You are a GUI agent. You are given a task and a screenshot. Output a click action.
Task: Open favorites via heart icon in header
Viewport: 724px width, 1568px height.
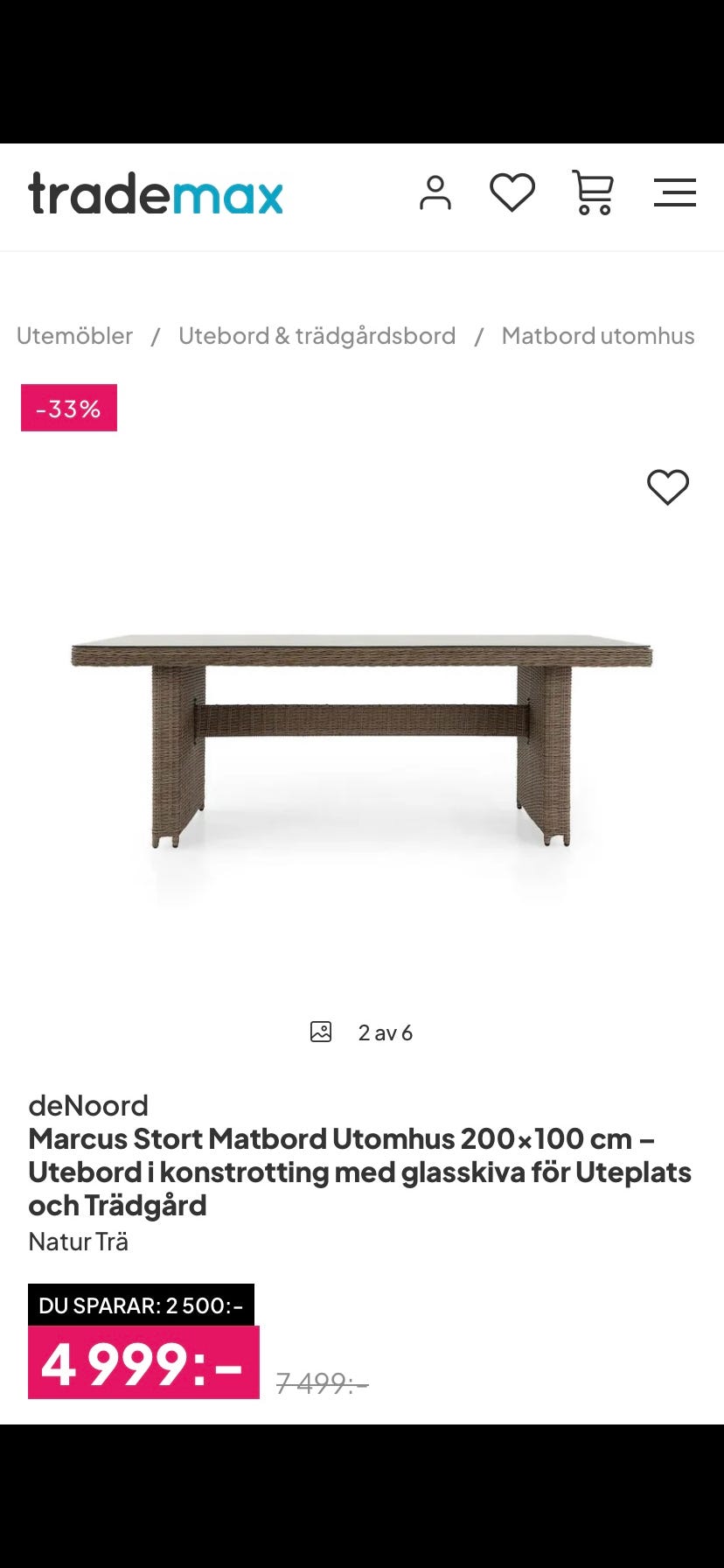(x=514, y=192)
